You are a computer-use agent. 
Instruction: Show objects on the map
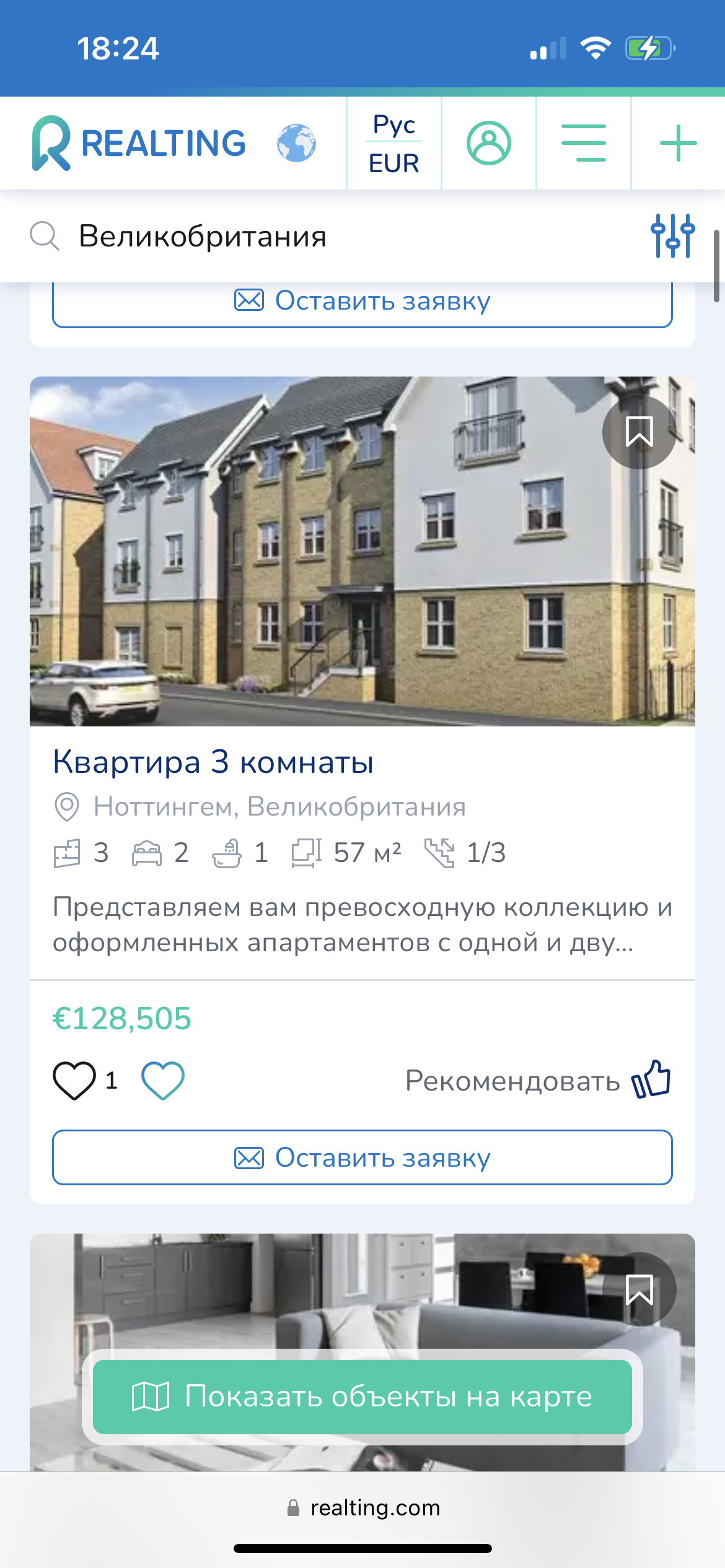click(x=362, y=1396)
